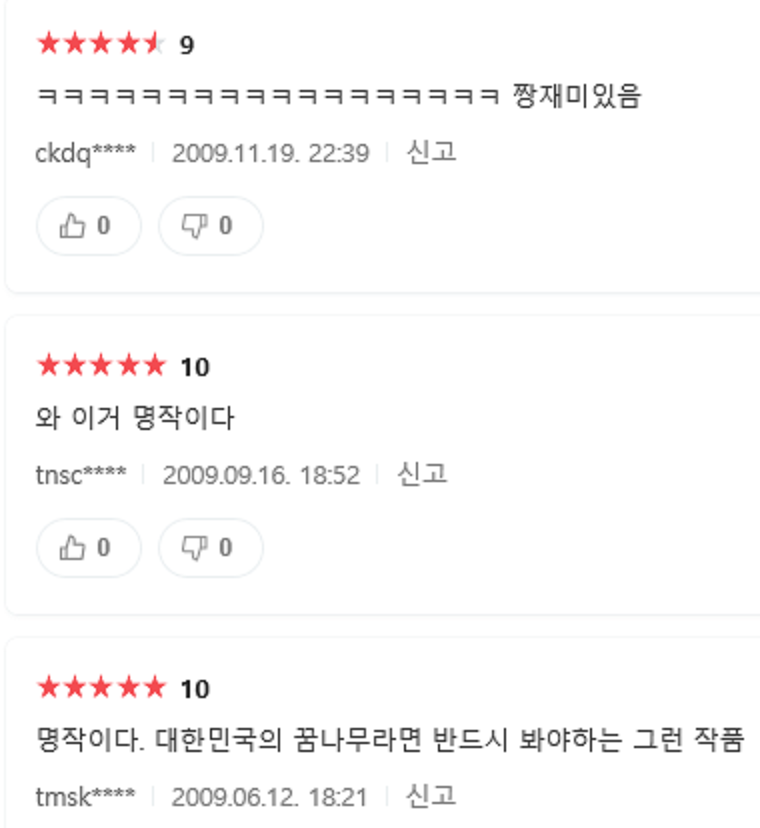
Task: Report the review by tmsk****
Action: pos(431,796)
